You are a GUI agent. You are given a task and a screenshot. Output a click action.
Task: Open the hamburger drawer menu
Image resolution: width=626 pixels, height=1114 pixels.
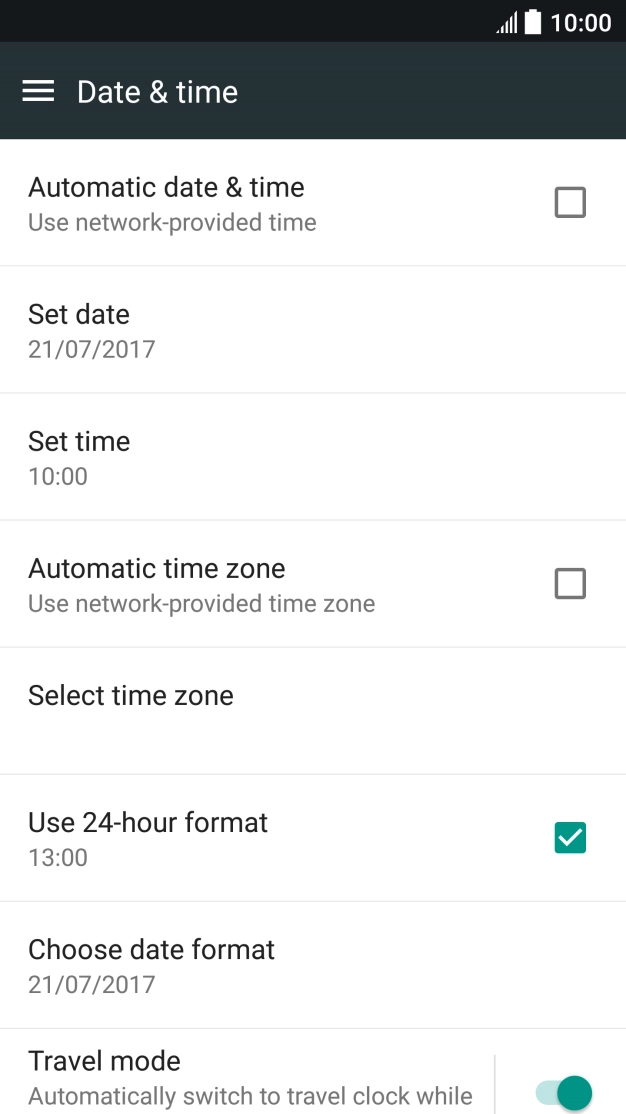pyautogui.click(x=38, y=92)
